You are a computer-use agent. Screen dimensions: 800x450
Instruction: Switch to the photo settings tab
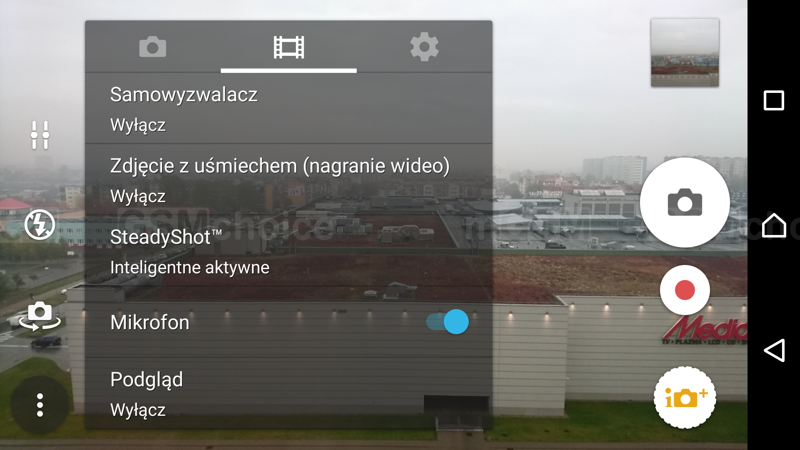(x=153, y=47)
